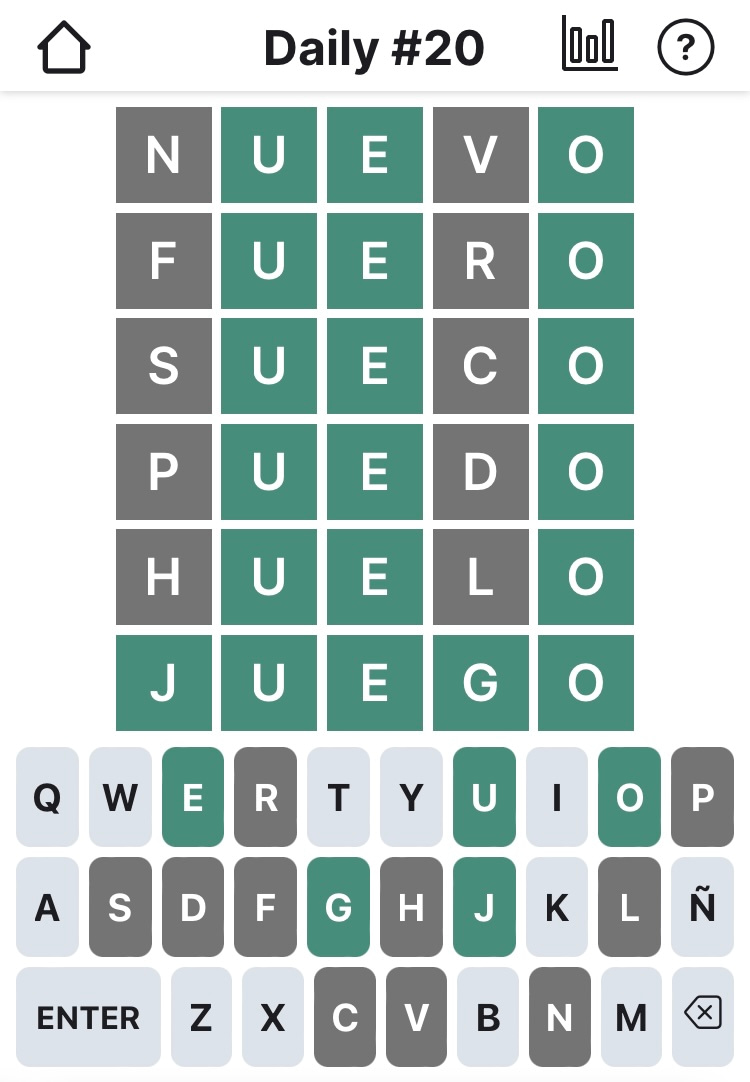Tap the letter I key
750x1082 pixels.
(x=557, y=797)
